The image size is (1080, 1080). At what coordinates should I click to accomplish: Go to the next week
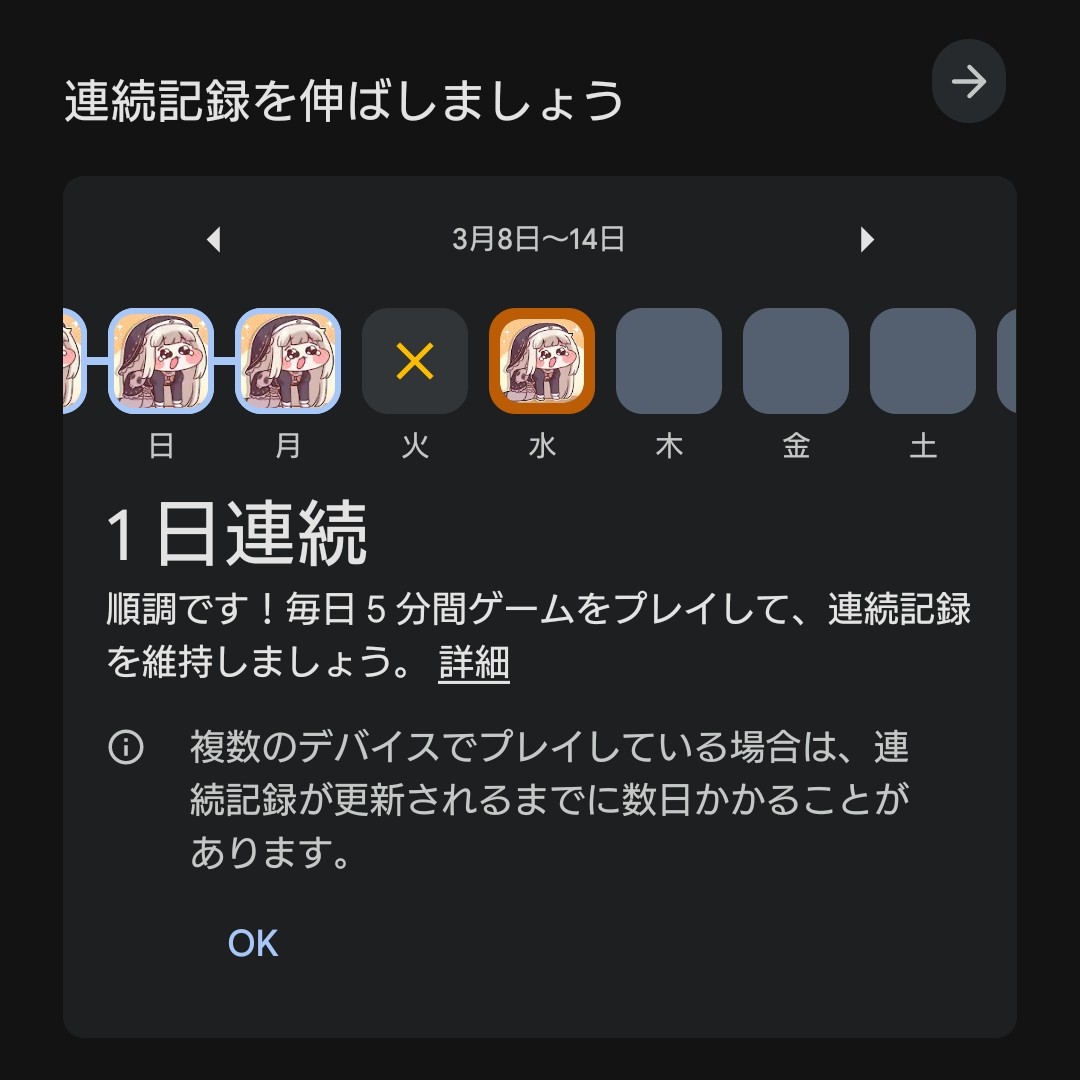click(x=867, y=240)
